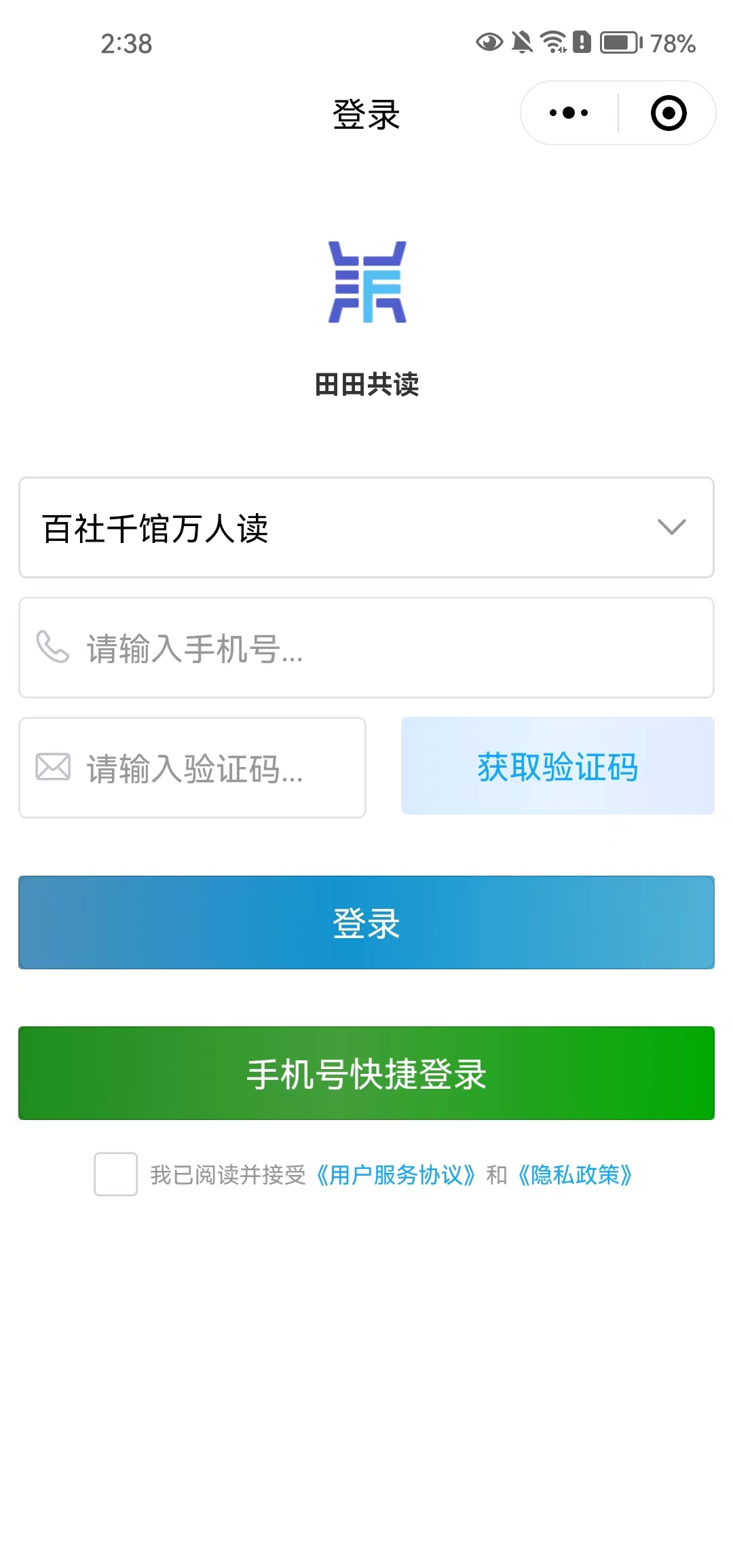Choose 手机号快捷登录 quick login
The image size is (733, 1568).
point(366,1073)
